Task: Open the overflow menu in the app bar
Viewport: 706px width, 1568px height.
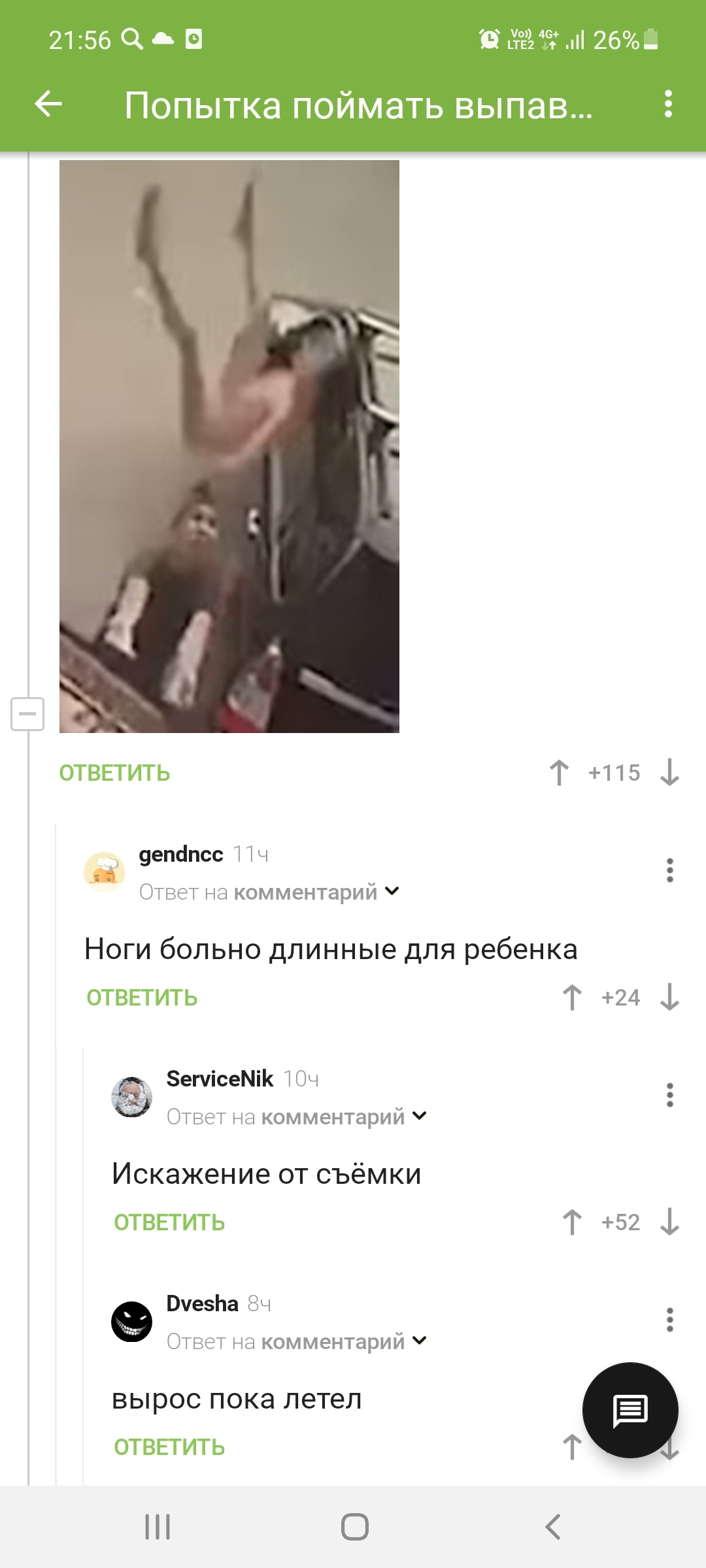Action: click(668, 104)
